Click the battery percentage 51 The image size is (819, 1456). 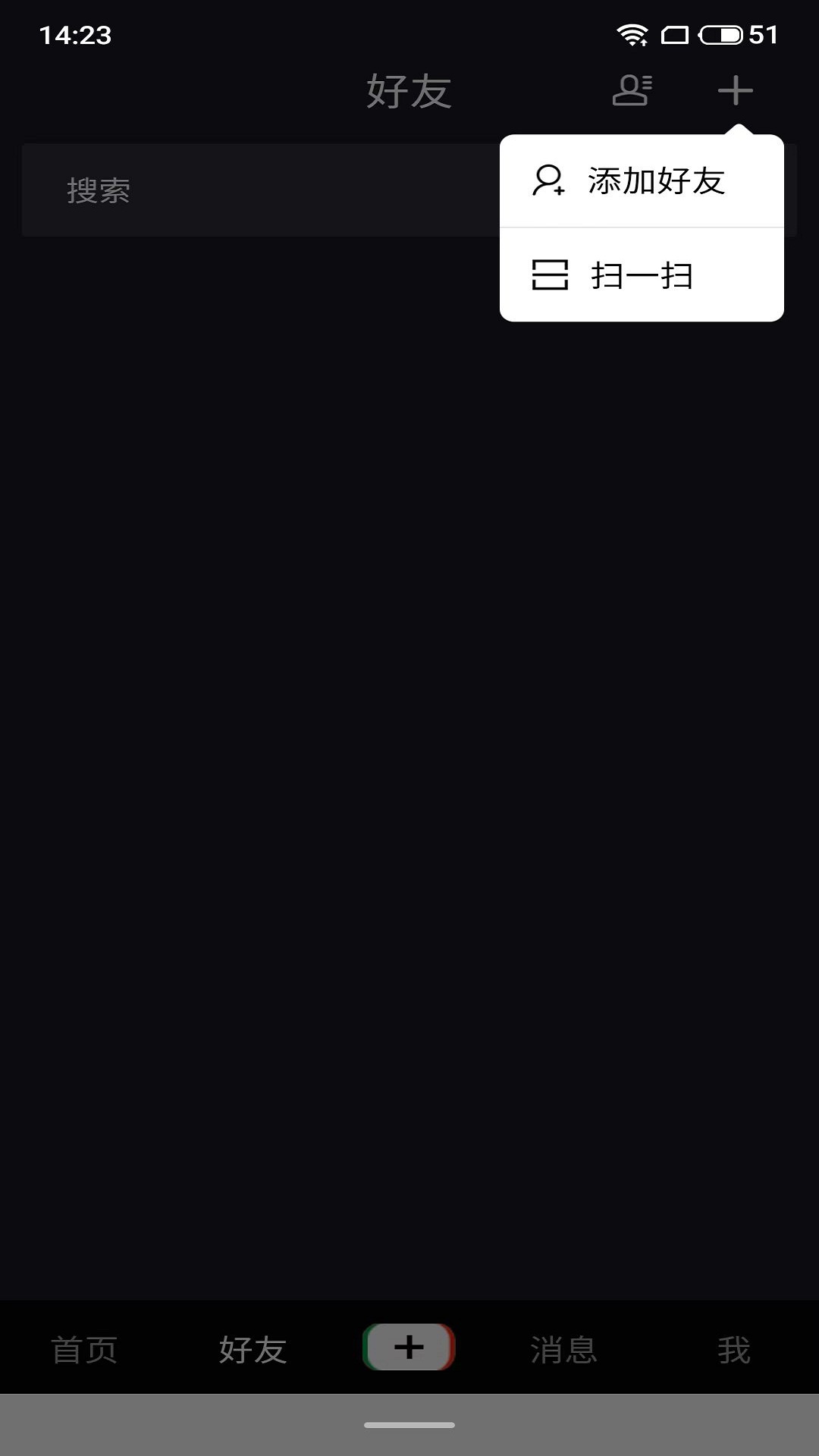click(762, 33)
